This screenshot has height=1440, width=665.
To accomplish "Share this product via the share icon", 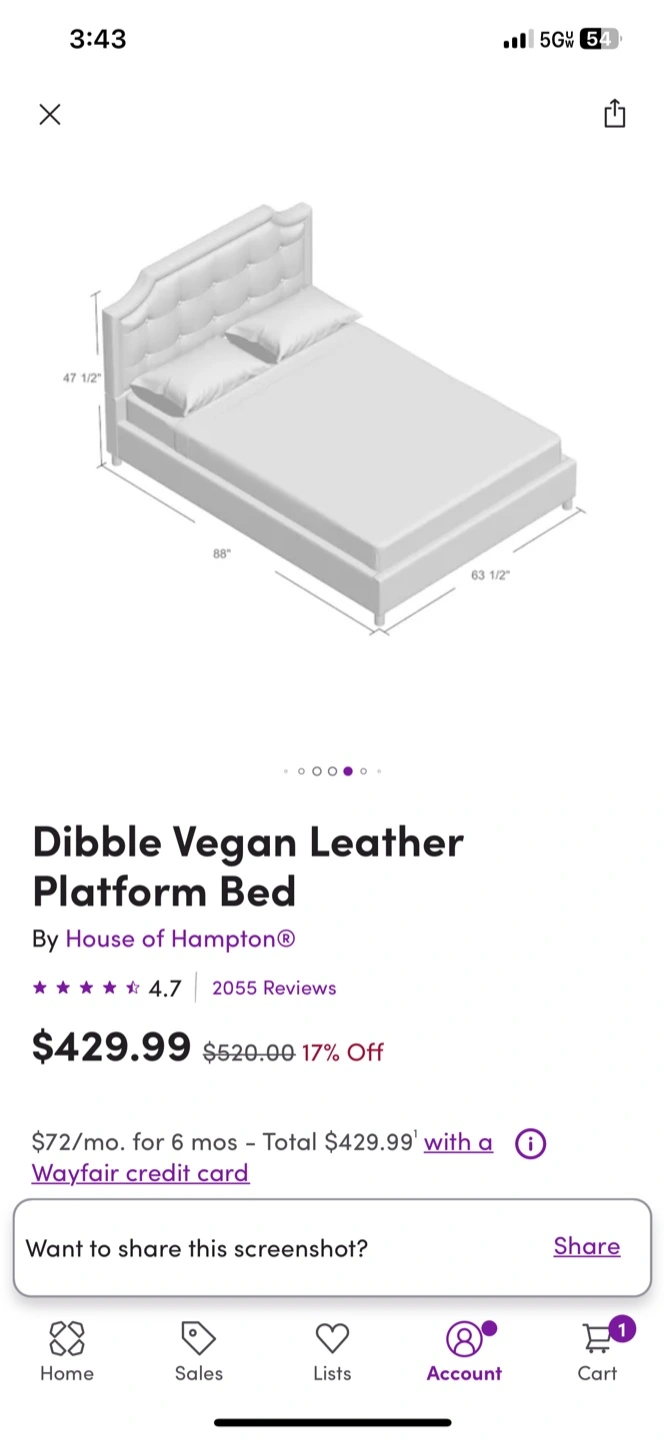I will 614,113.
